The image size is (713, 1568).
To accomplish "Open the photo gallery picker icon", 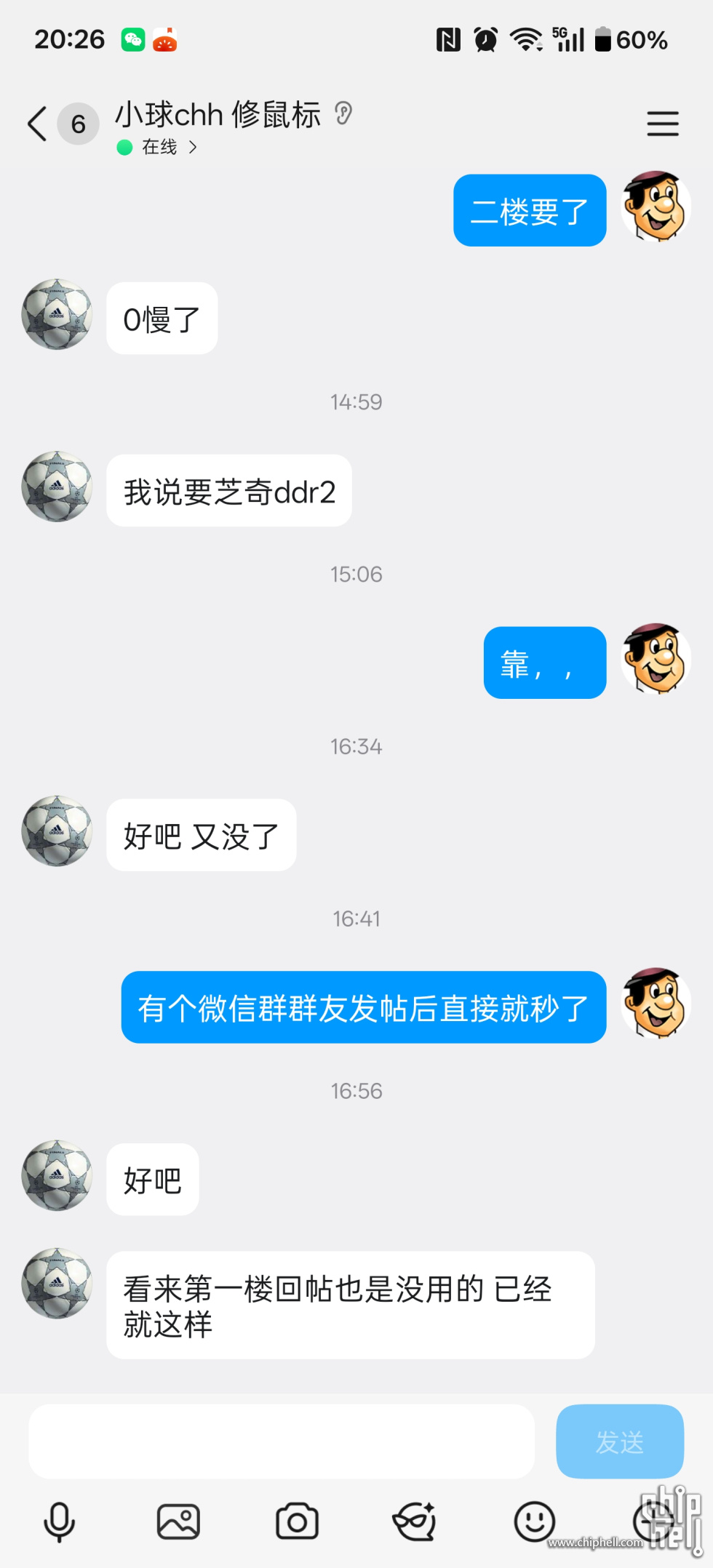I will [178, 1520].
